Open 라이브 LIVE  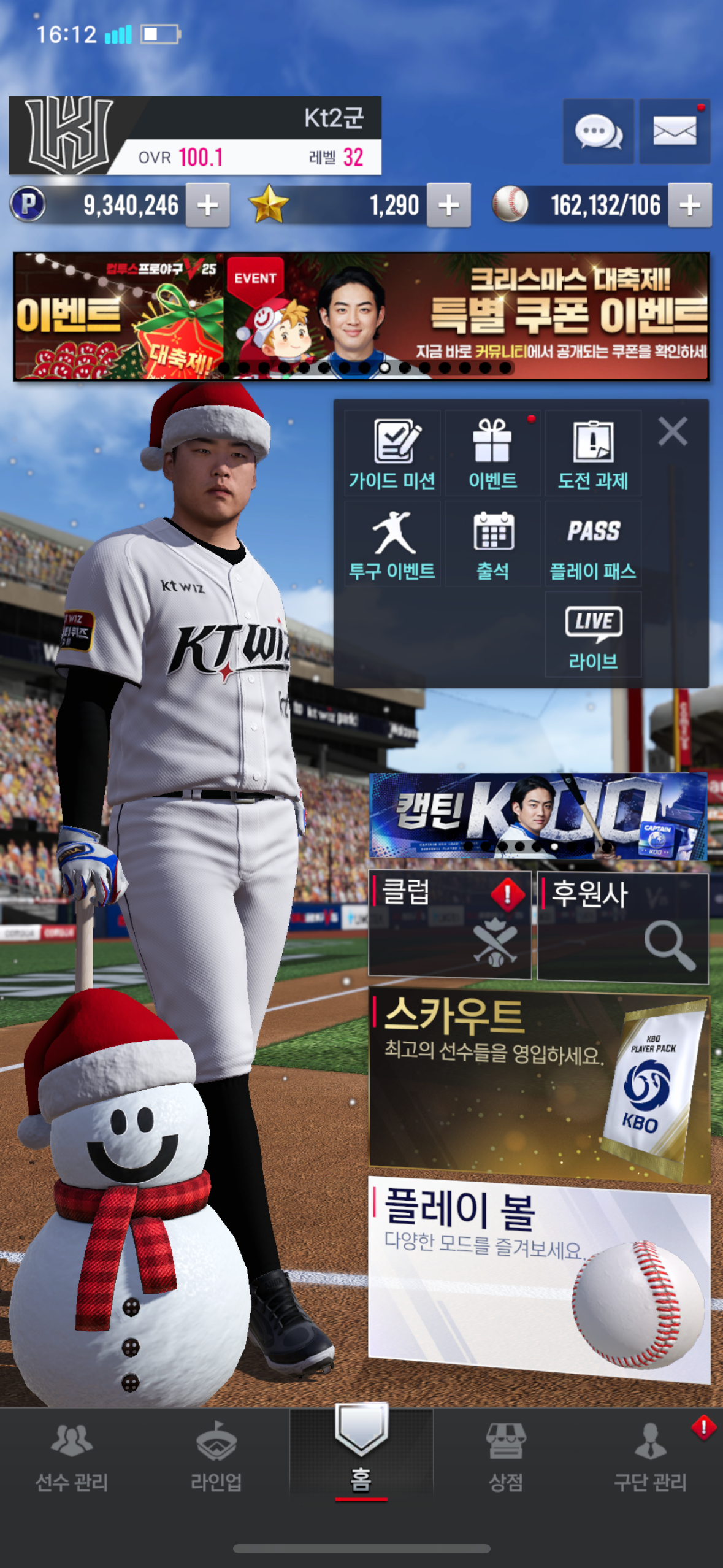(592, 635)
